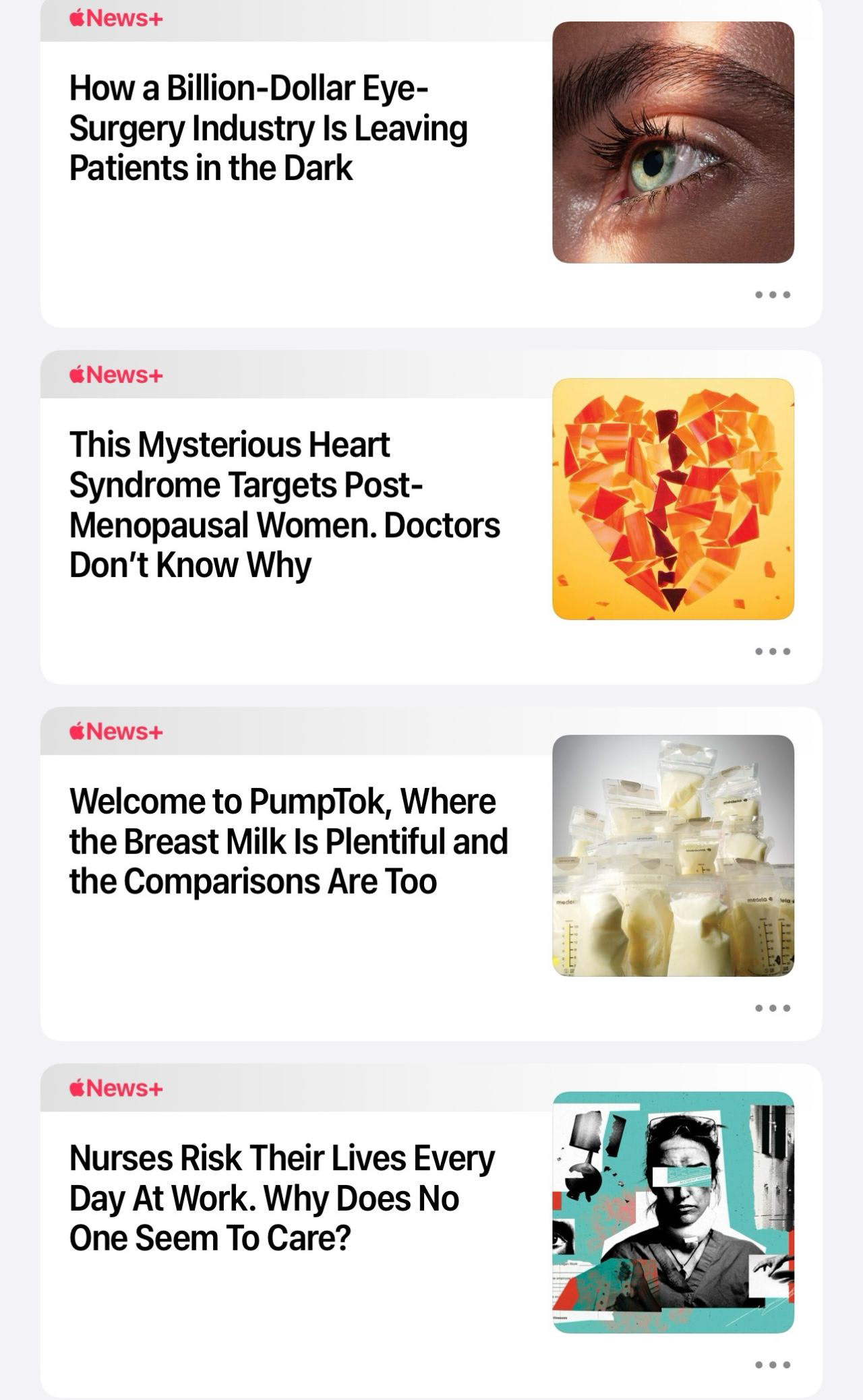Open more options for the PumpTok article
863x1400 pixels.
tap(772, 1008)
